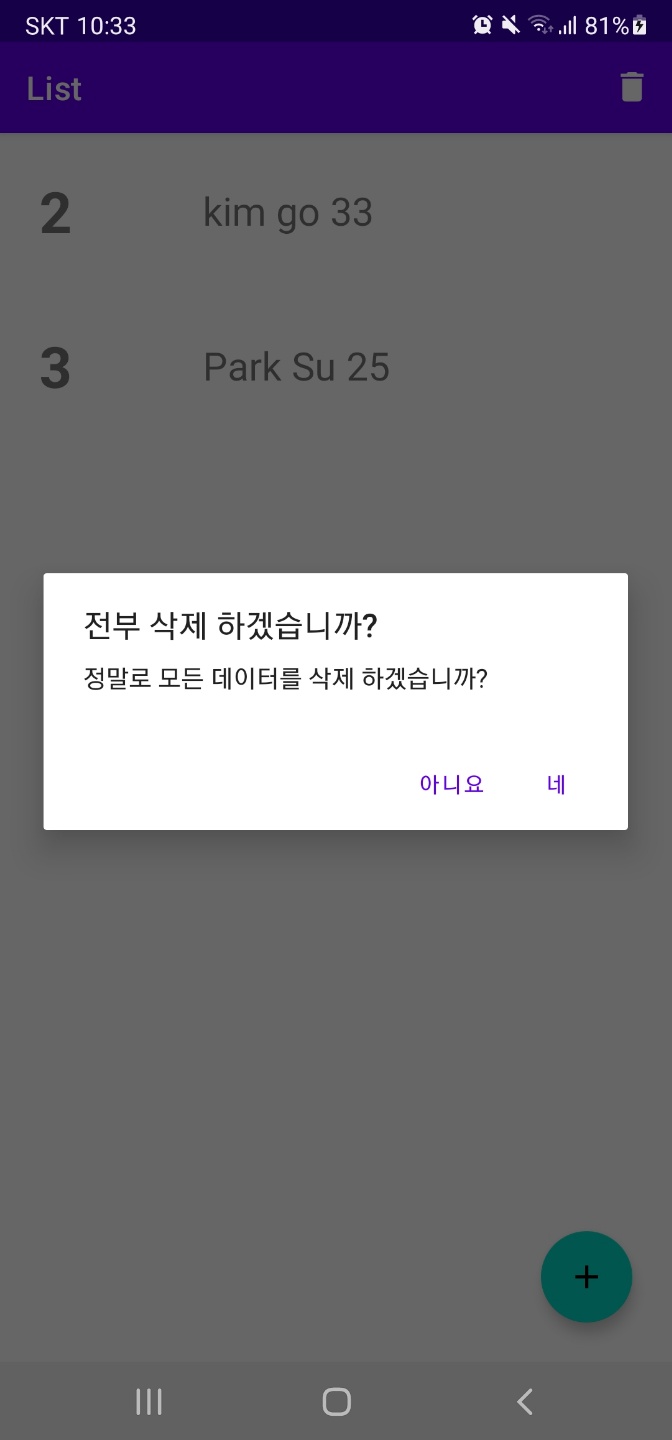Tap the system back button
The height and width of the screenshot is (1440, 672).
point(524,1402)
